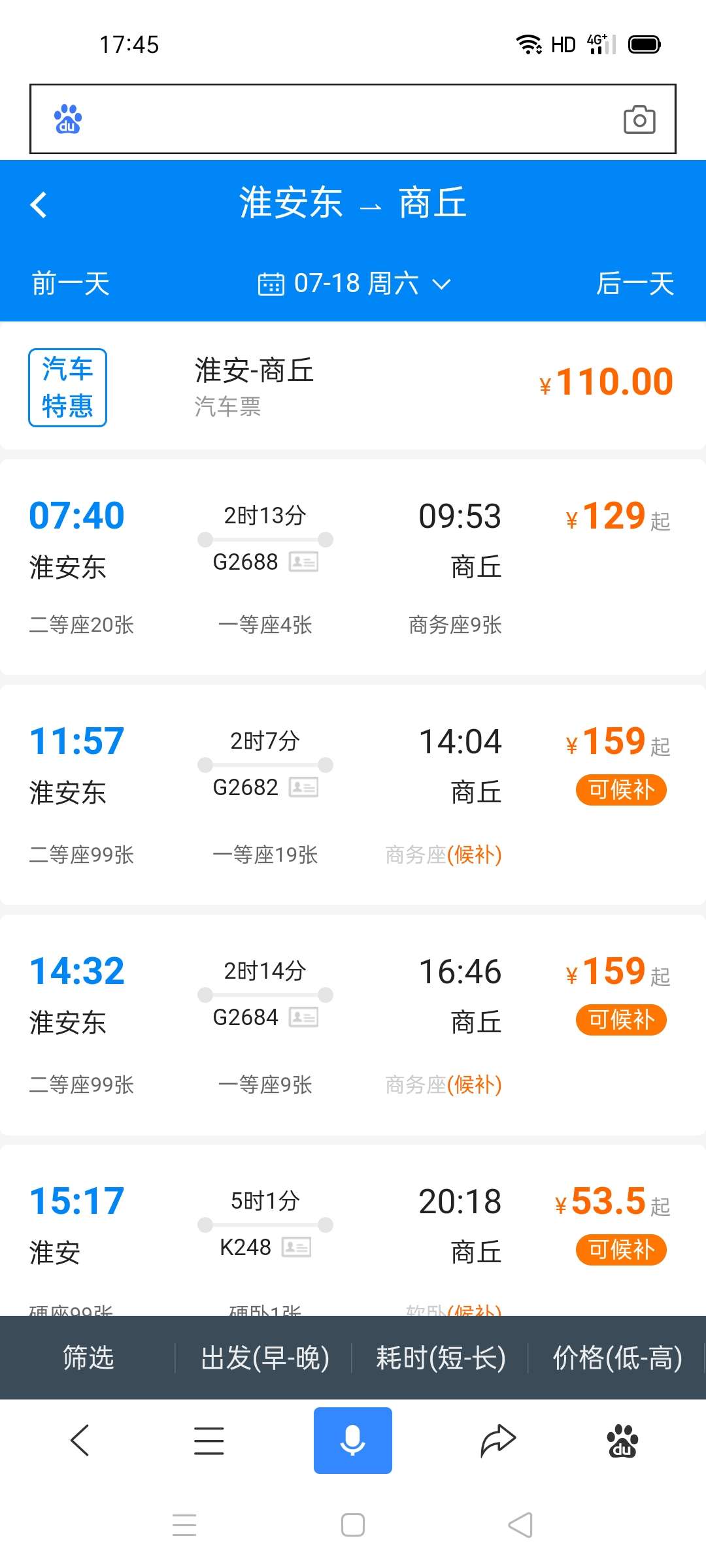Image resolution: width=706 pixels, height=1568 pixels.
Task: Open Baidu home paw icon
Action: coord(622,1441)
